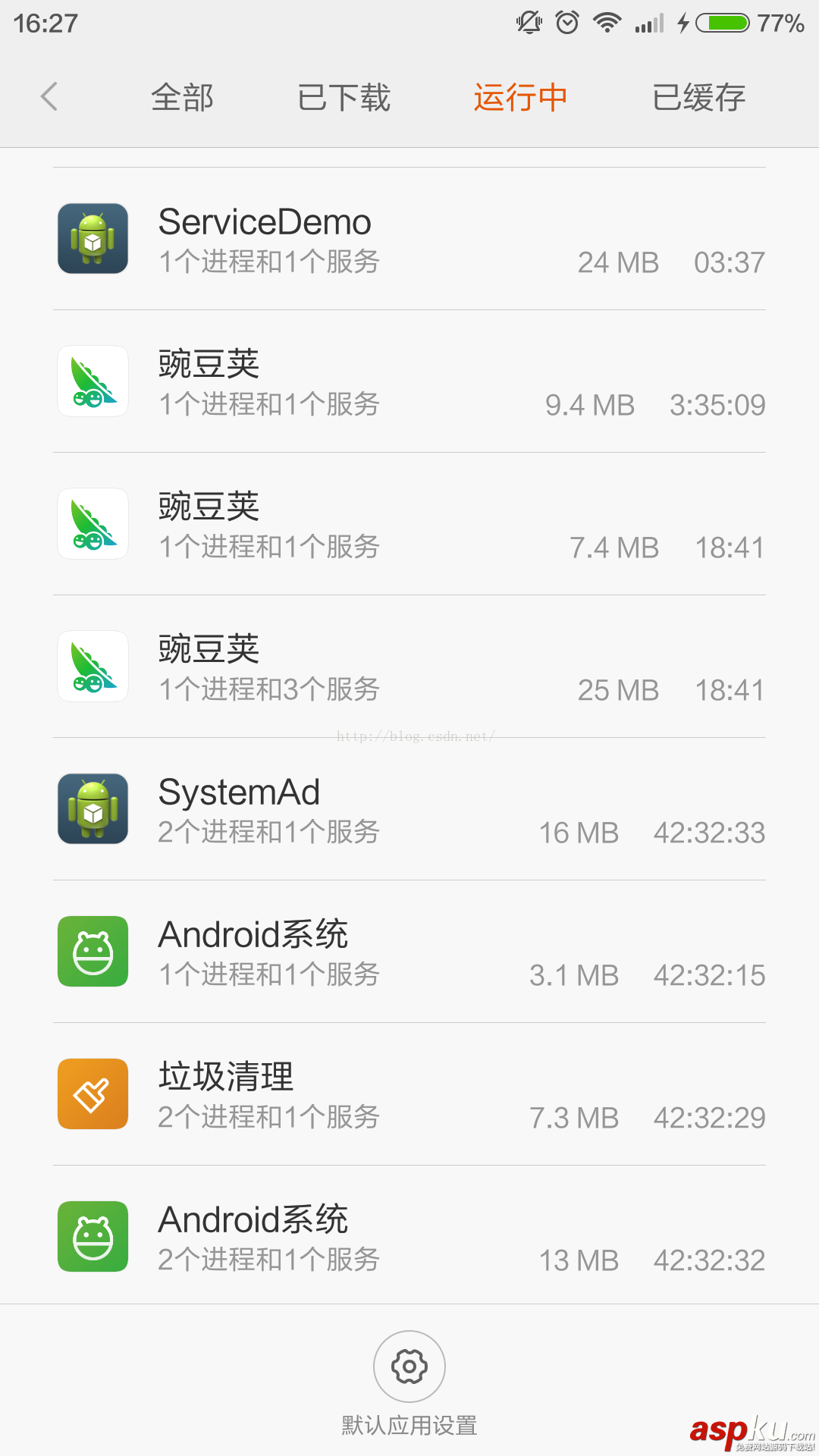Viewport: 819px width, 1456px height.
Task: Open the SystemAd running app entry
Action: pos(409,809)
